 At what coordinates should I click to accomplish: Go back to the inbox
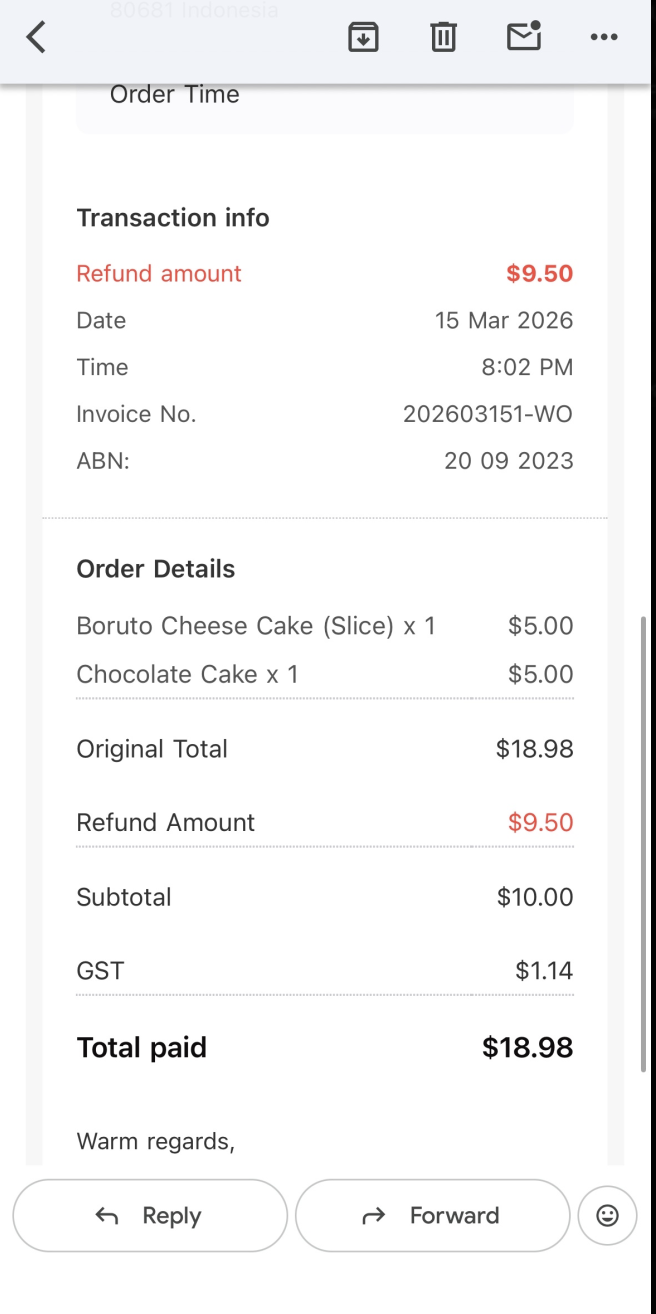point(36,38)
